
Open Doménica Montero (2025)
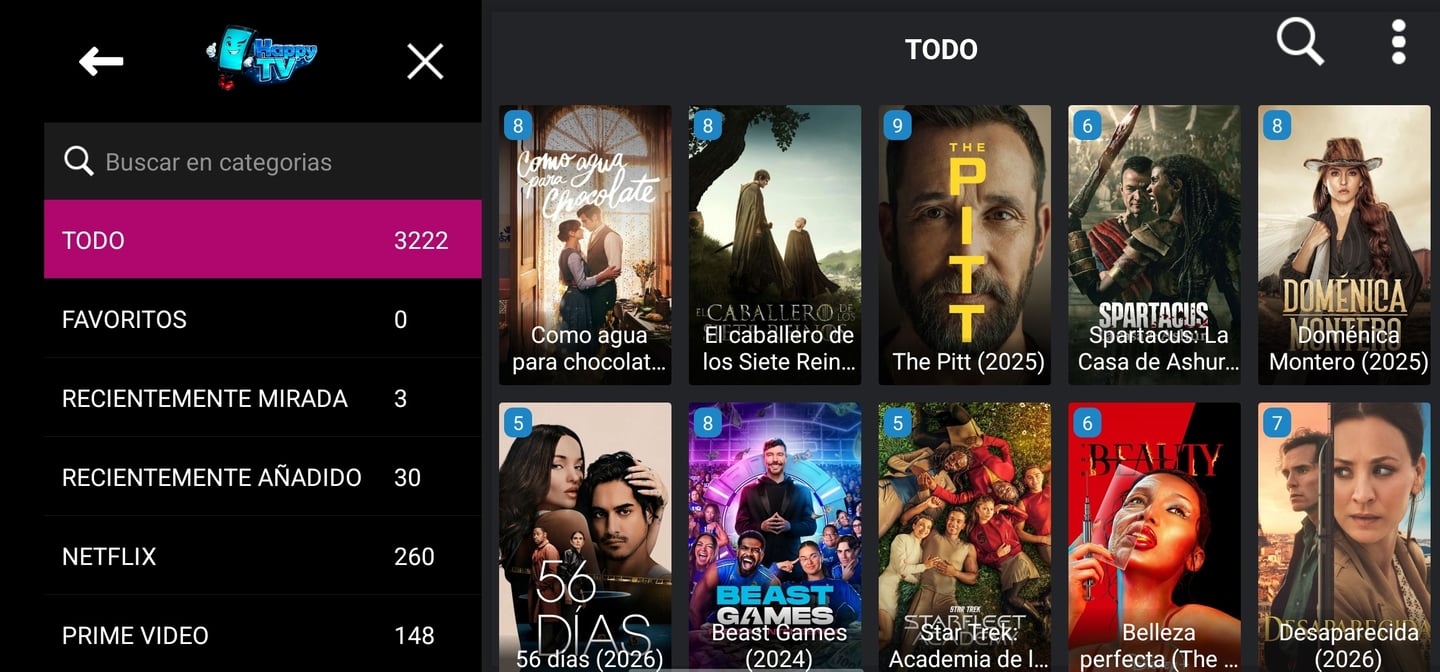[1344, 245]
